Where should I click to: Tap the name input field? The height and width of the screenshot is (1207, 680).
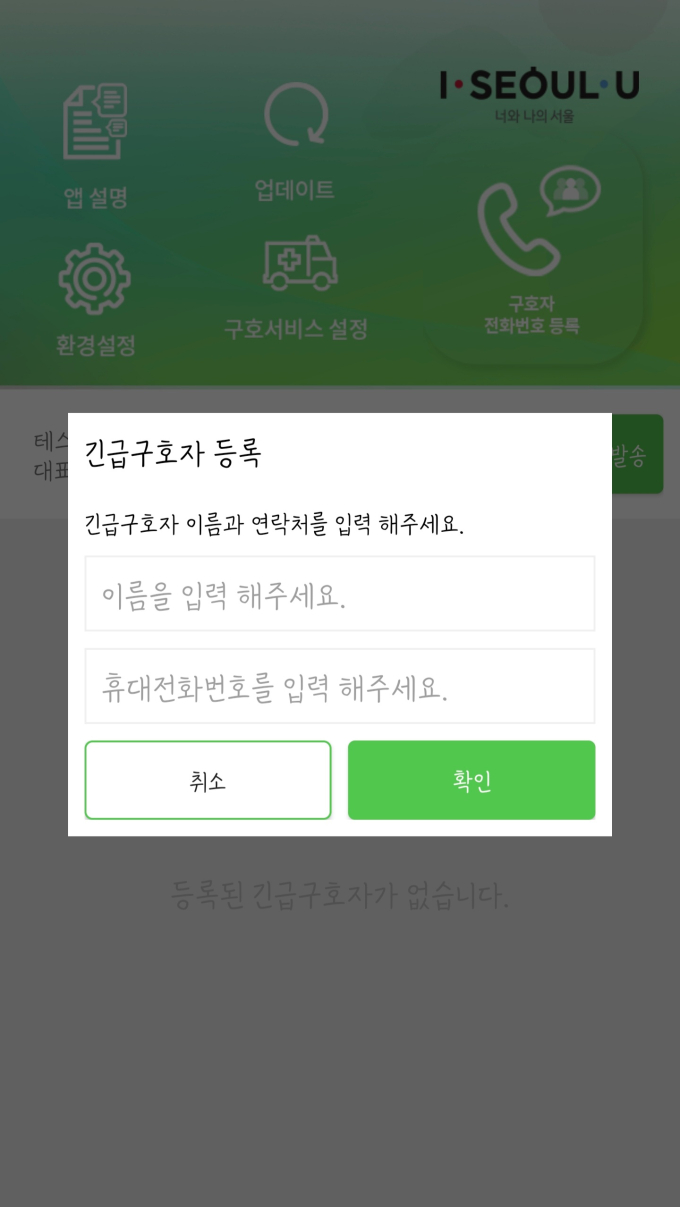pos(340,594)
